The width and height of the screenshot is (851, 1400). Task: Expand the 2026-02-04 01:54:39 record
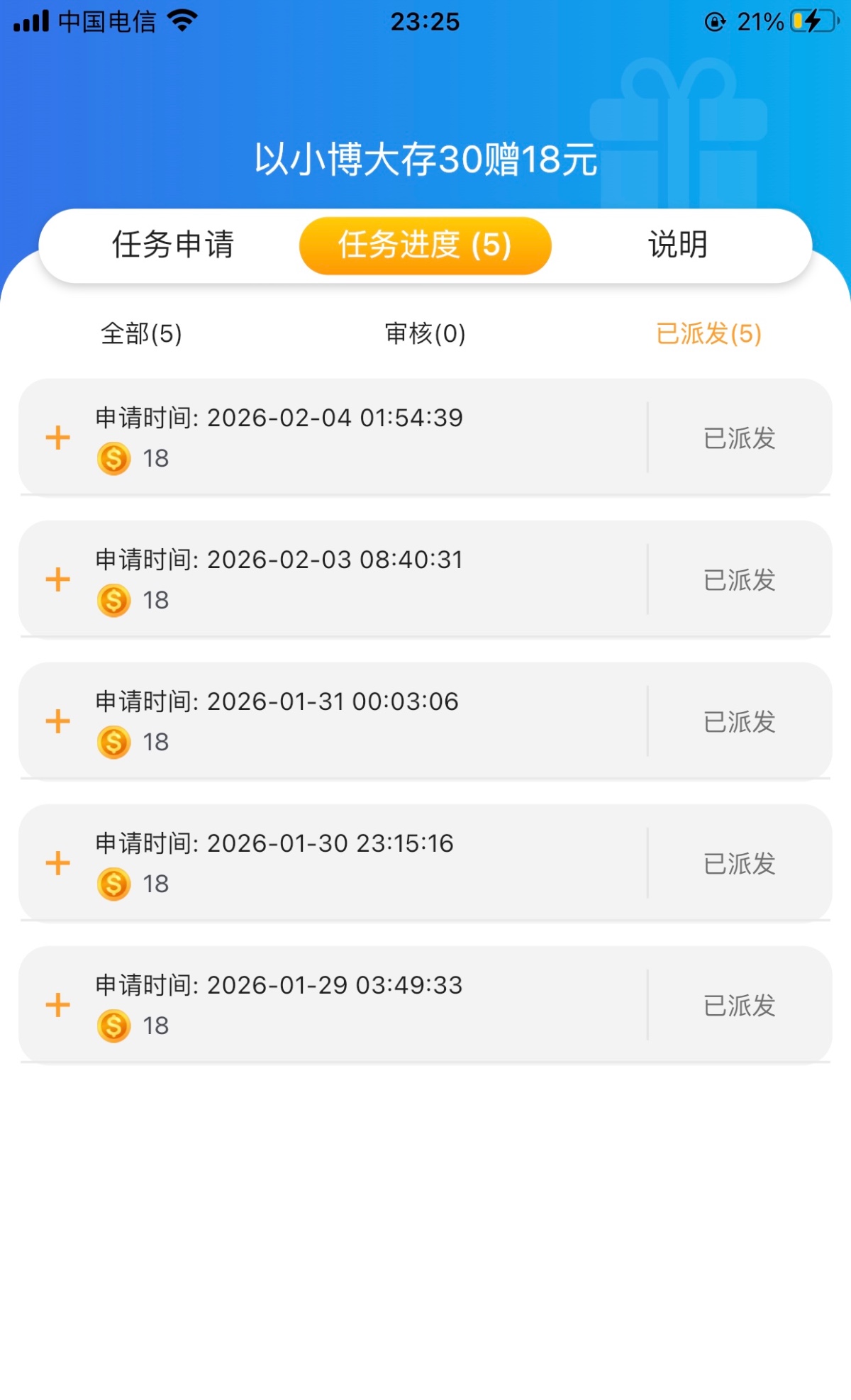pyautogui.click(x=58, y=438)
